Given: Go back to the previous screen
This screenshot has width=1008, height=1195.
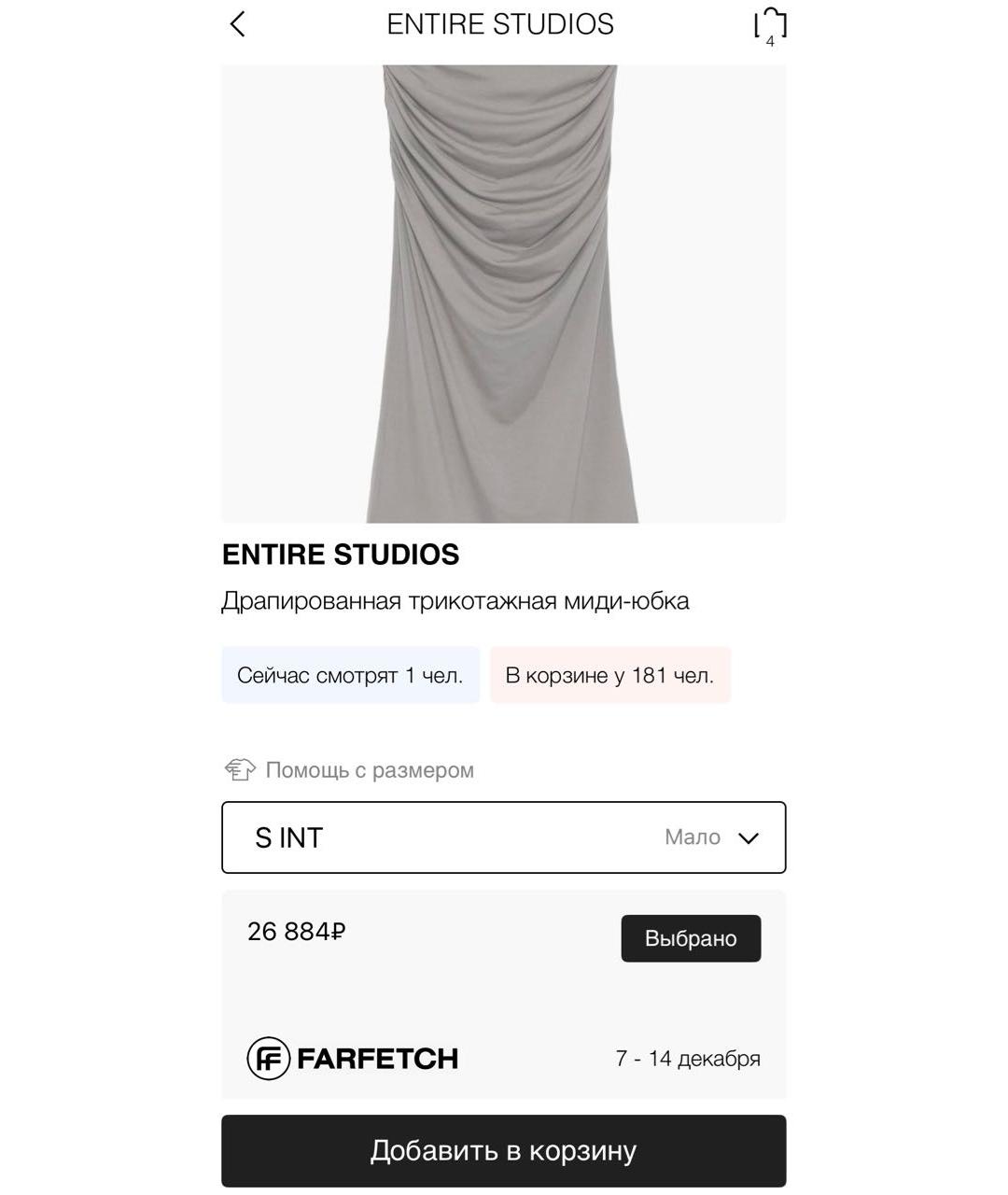Looking at the screenshot, I should point(238,24).
